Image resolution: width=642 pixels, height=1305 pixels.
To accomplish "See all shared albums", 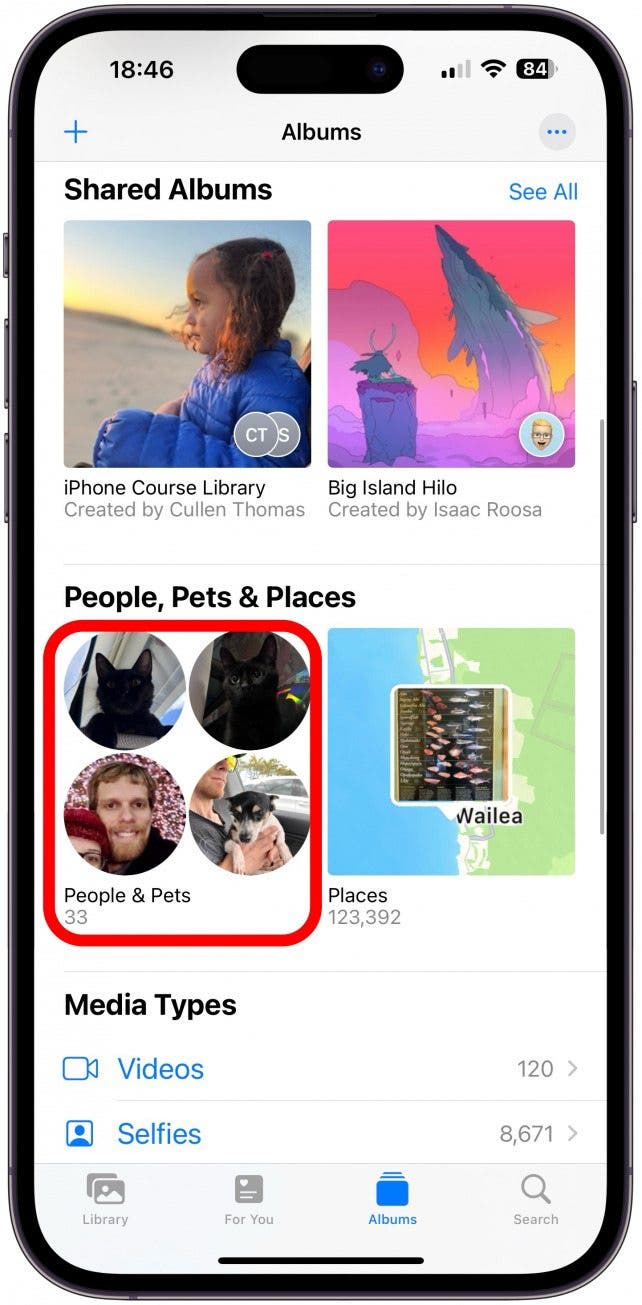I will click(x=542, y=192).
